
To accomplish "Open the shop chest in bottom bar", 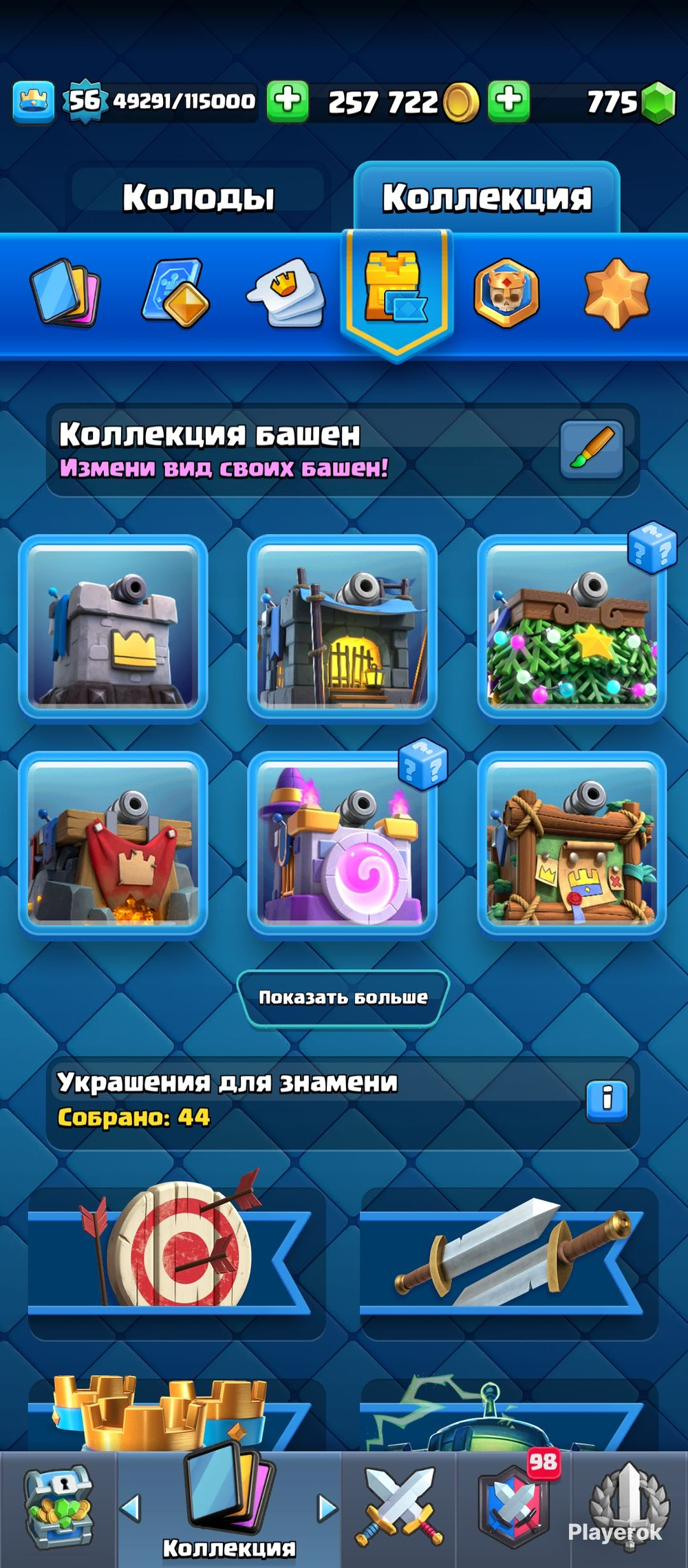I will click(58, 1507).
